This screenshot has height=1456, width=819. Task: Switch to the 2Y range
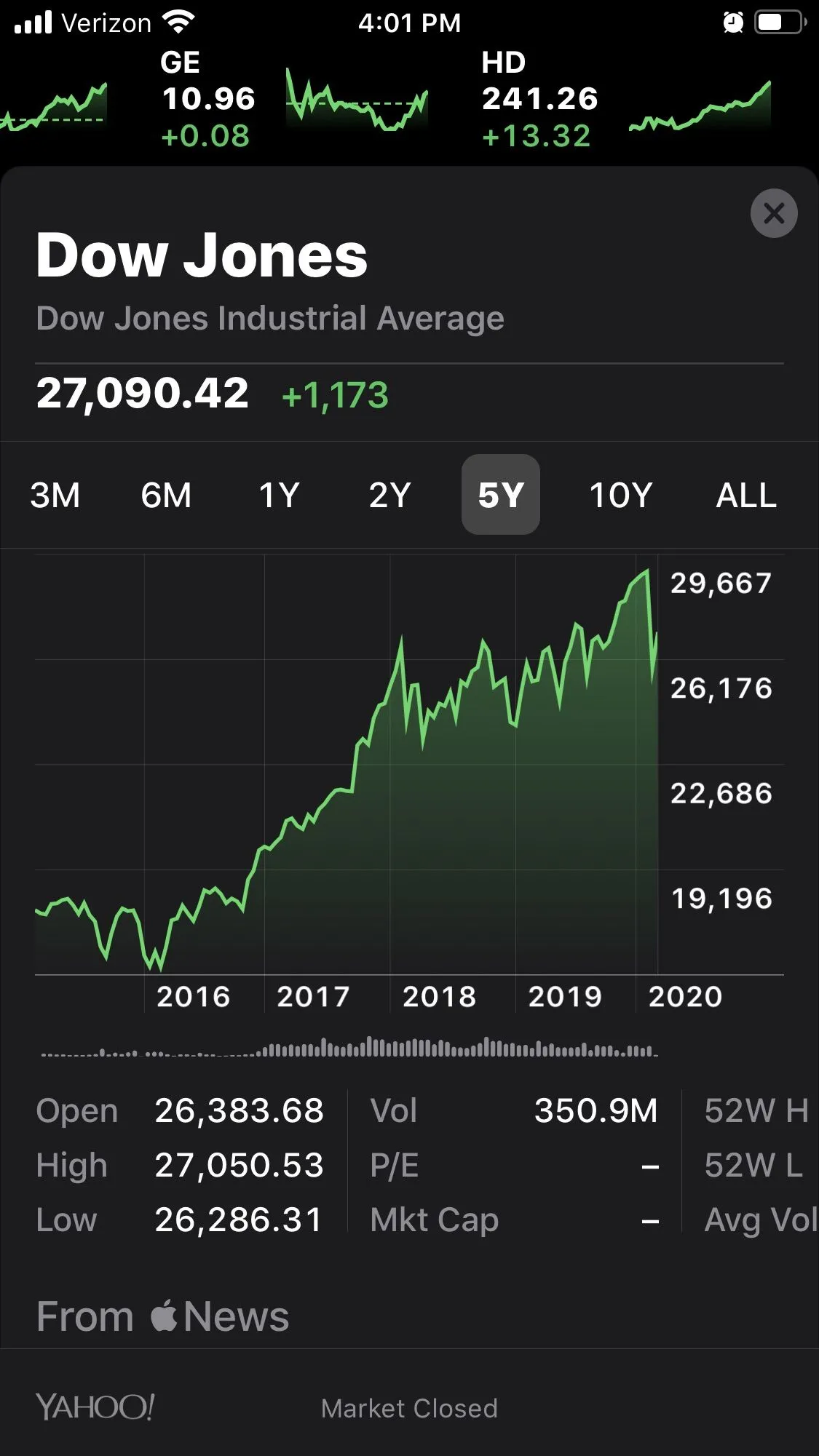pyautogui.click(x=389, y=496)
